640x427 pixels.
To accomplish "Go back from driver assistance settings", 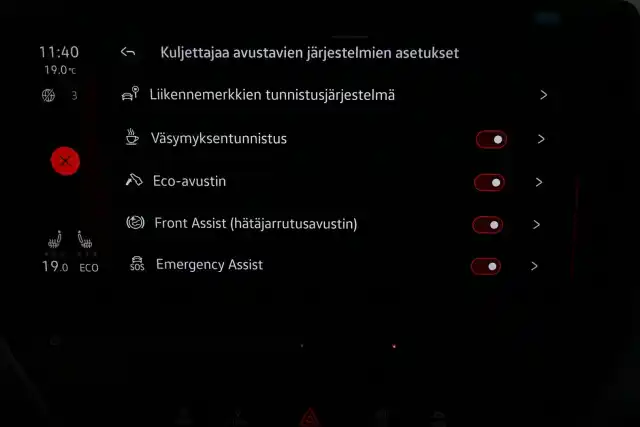I will (127, 53).
